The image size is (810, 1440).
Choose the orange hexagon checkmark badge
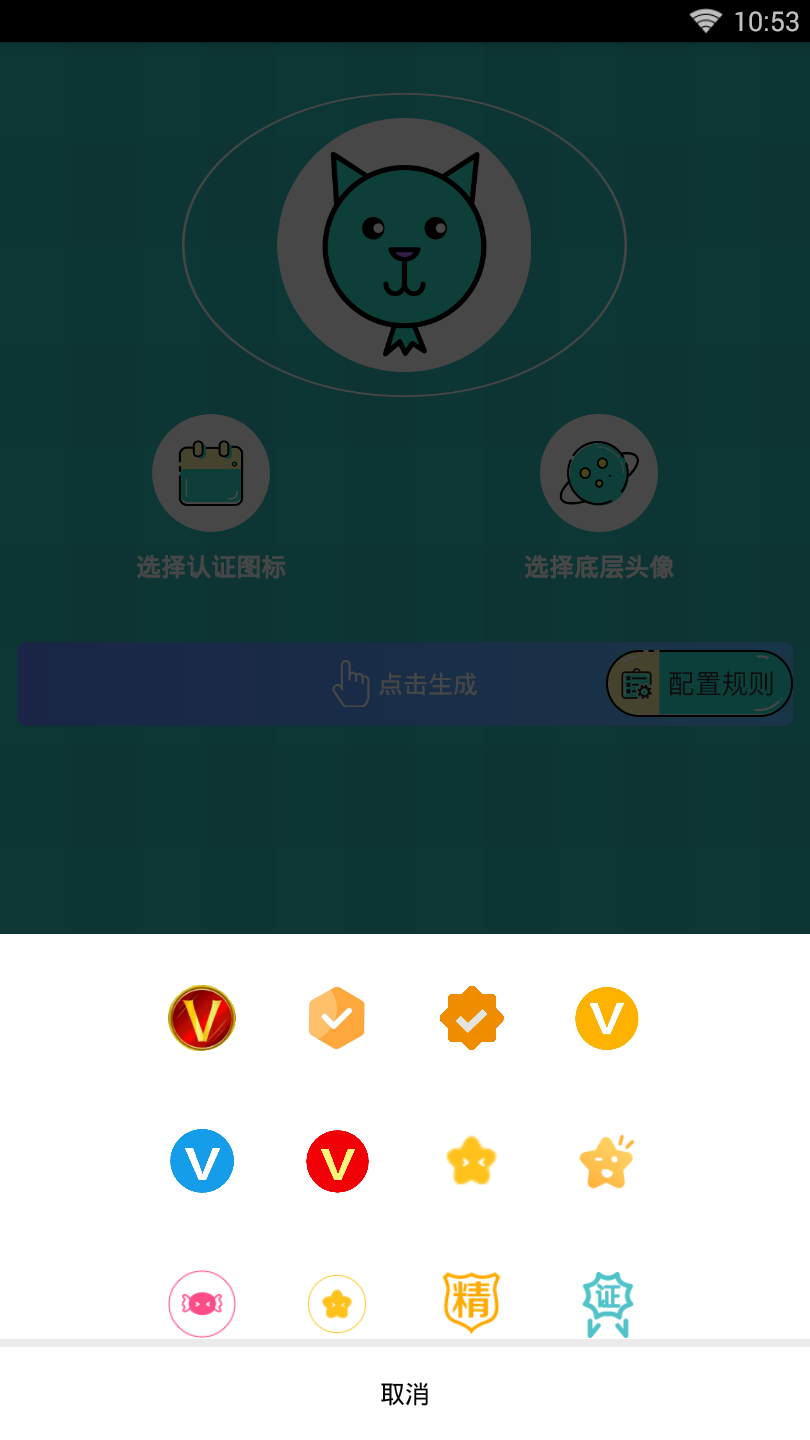(337, 1018)
